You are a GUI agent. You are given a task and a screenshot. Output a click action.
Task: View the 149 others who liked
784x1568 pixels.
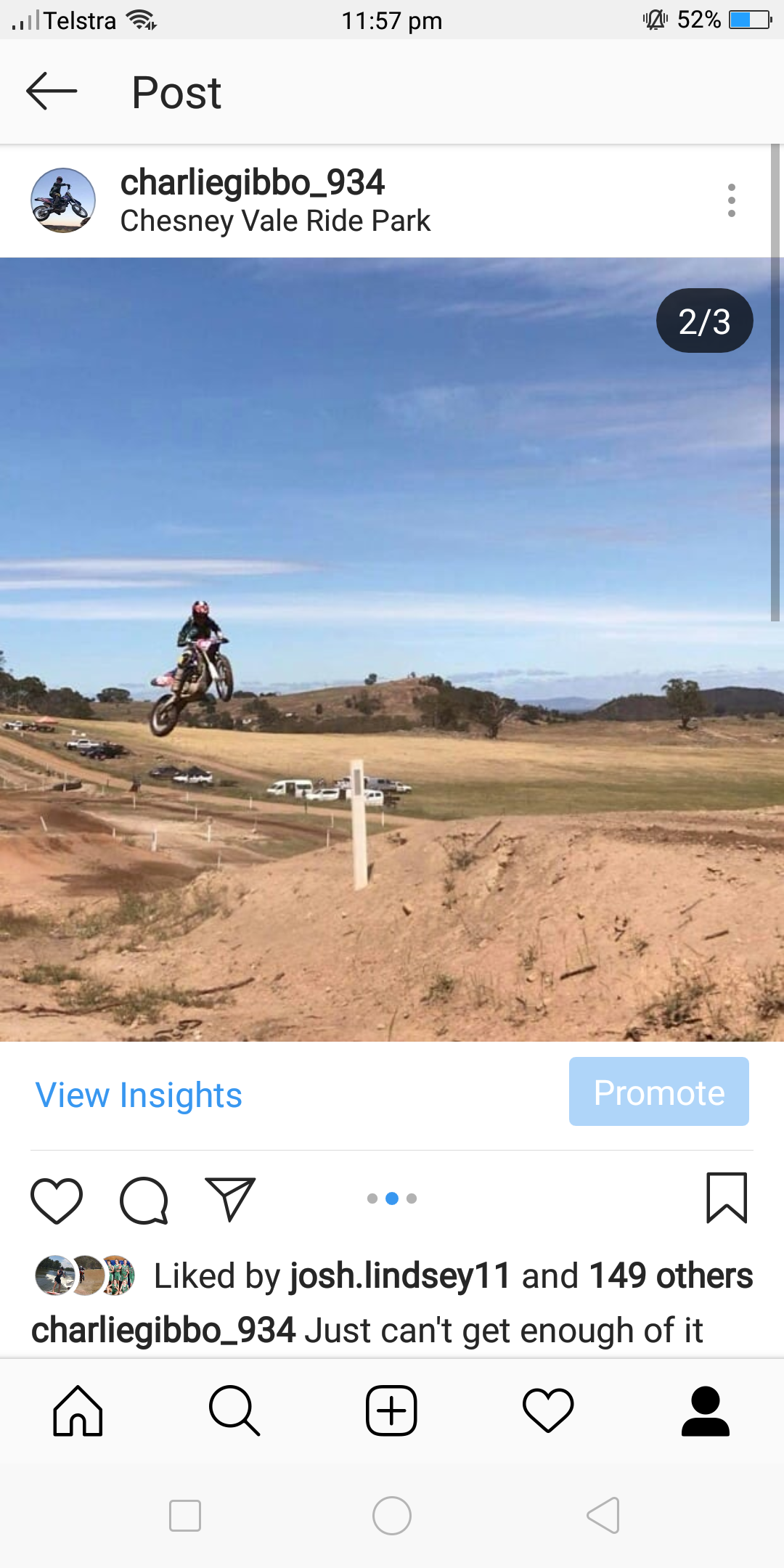click(x=671, y=1275)
